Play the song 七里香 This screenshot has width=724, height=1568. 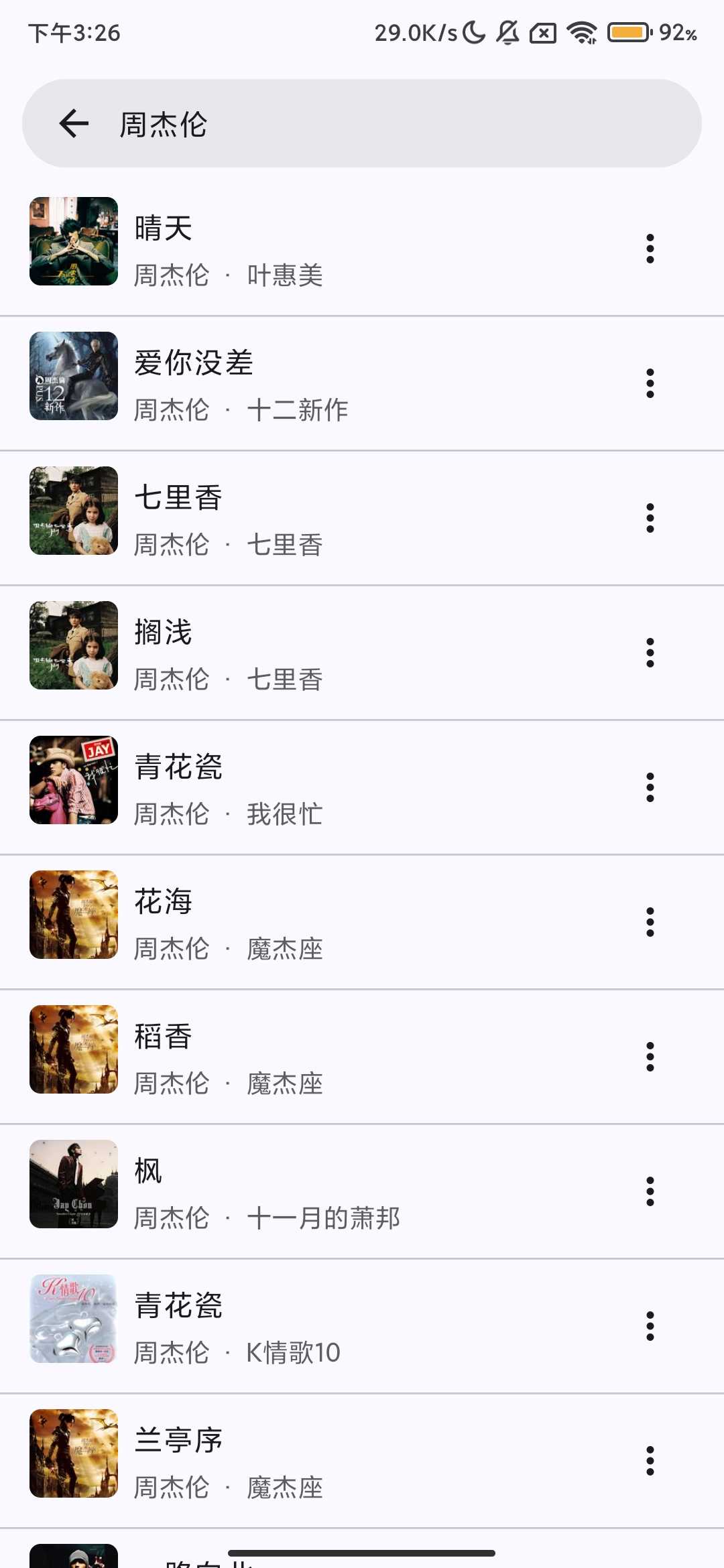pos(335,518)
